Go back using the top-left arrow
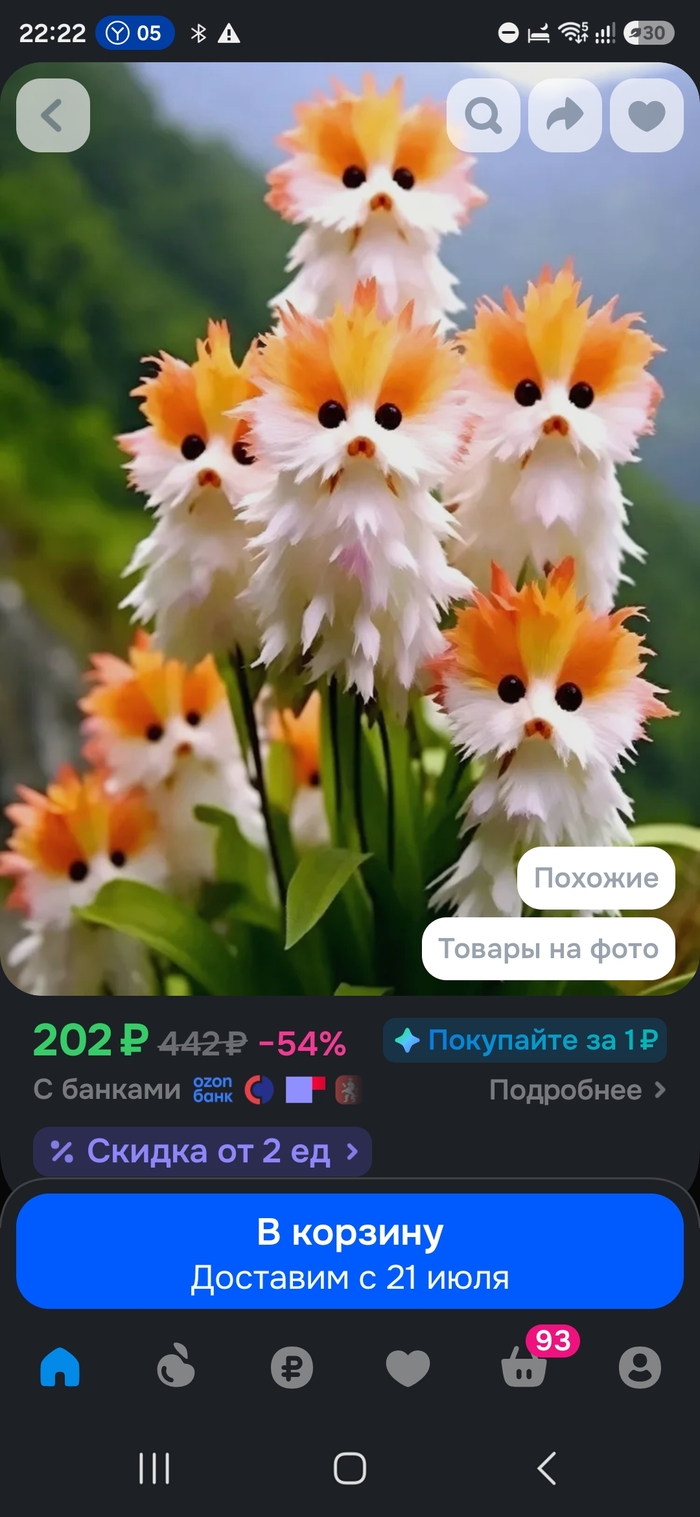Viewport: 700px width, 1517px height. tap(53, 116)
